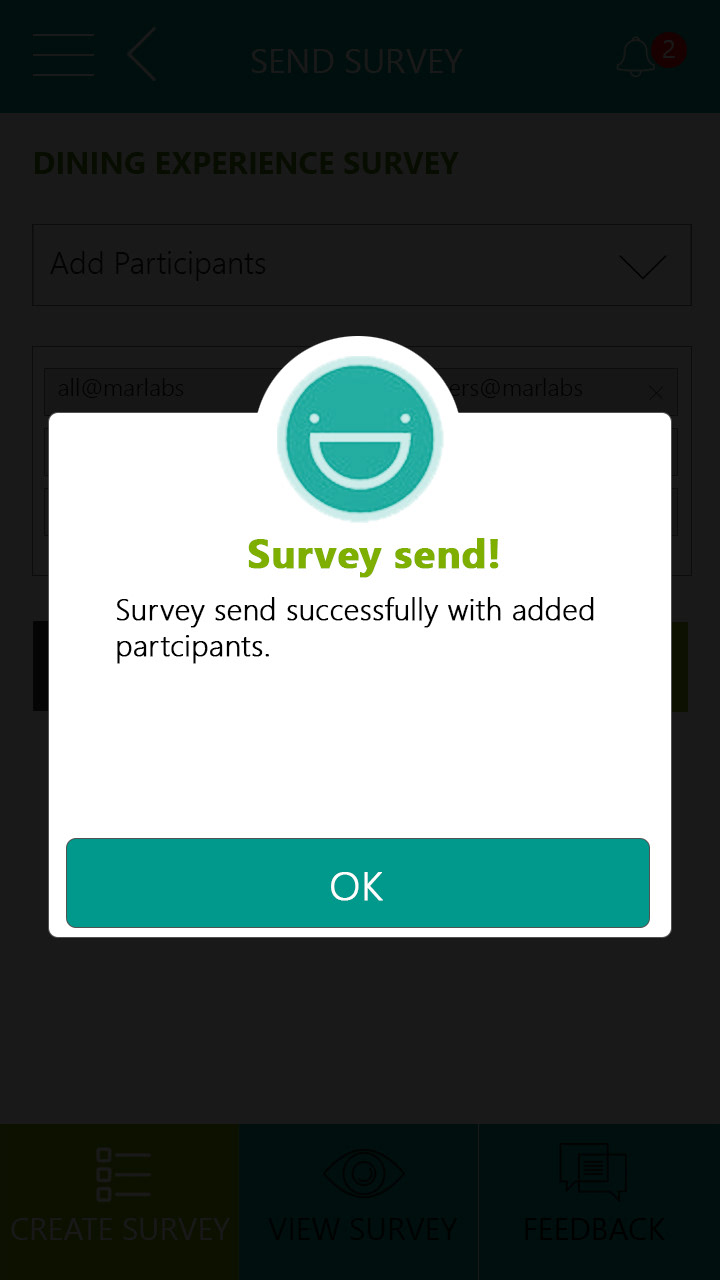
Task: Tap OK to dismiss the survey dialog
Action: [x=358, y=884]
